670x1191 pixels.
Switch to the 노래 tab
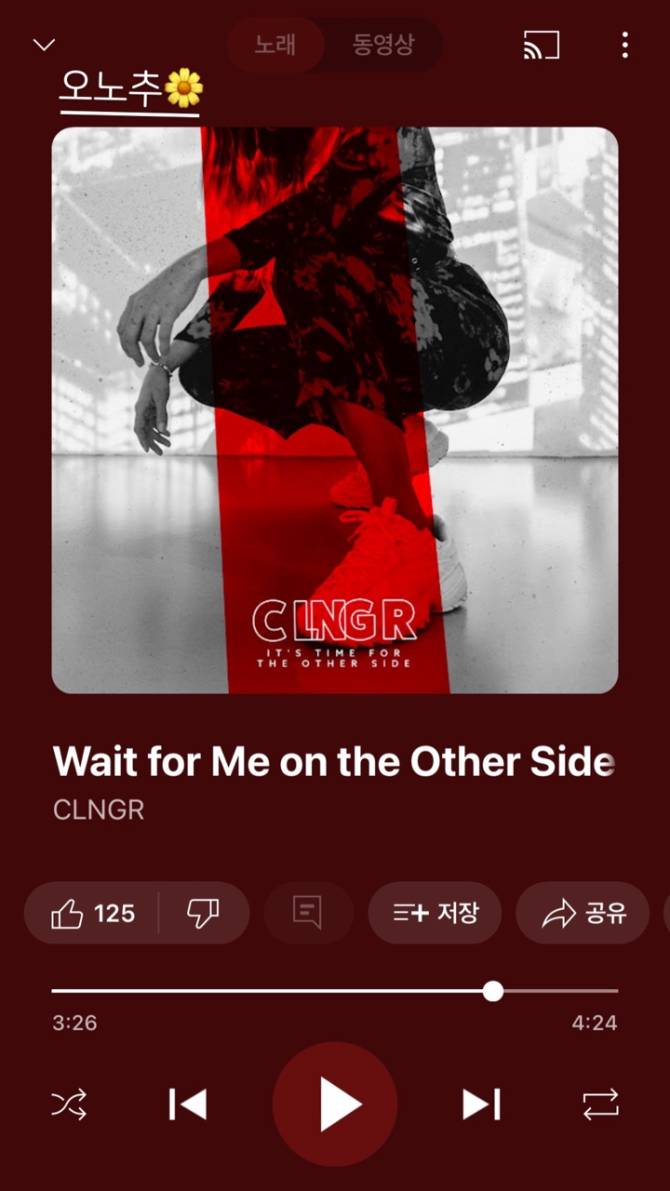(275, 44)
